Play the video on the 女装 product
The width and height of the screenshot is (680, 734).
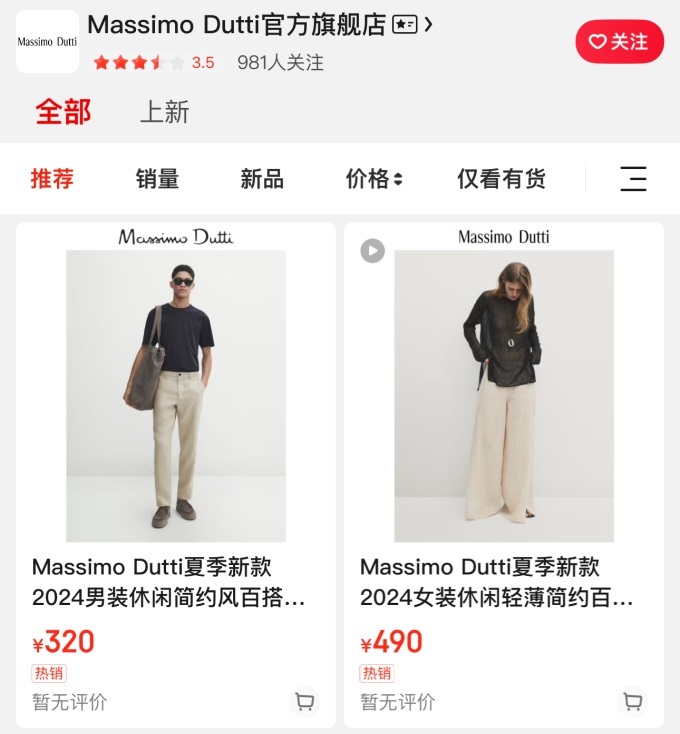click(x=372, y=250)
